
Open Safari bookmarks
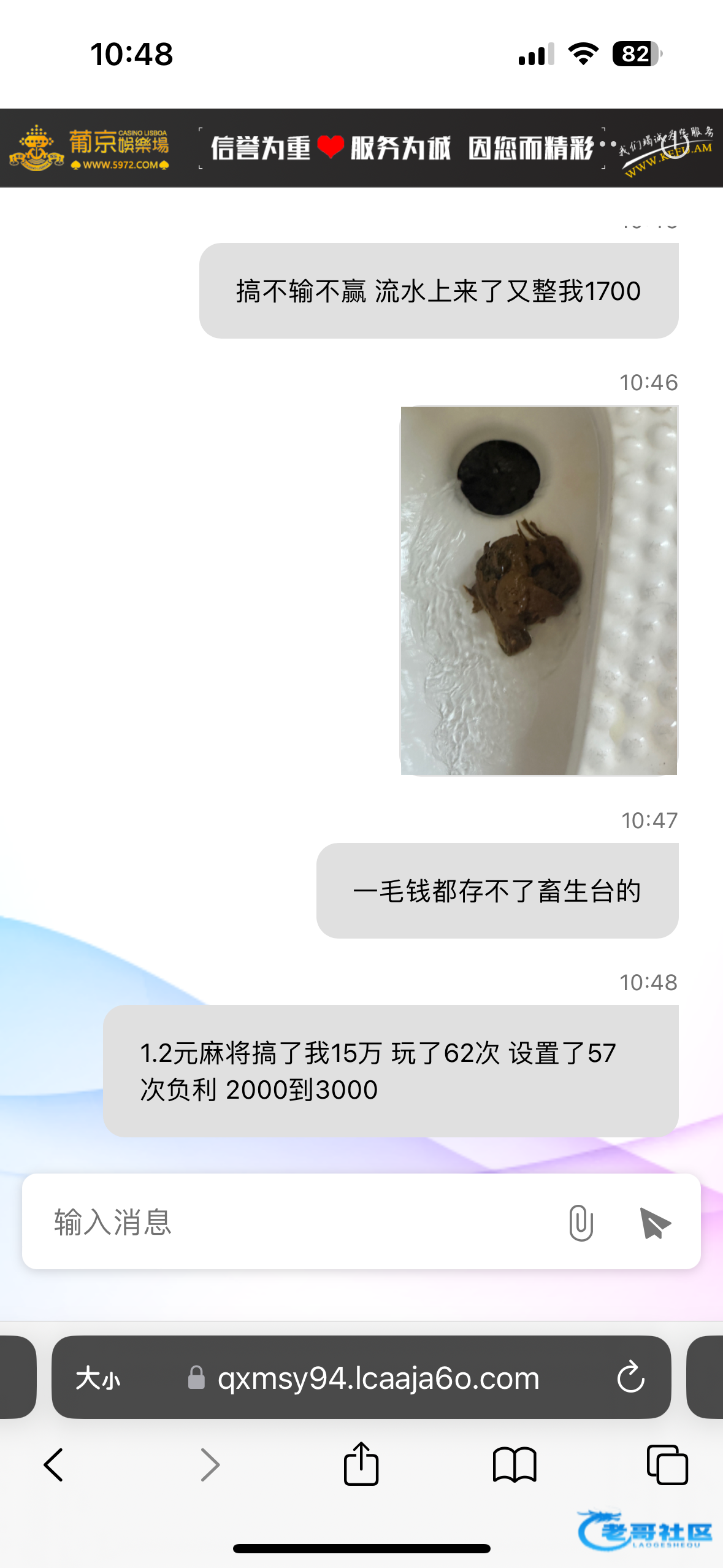(514, 1465)
